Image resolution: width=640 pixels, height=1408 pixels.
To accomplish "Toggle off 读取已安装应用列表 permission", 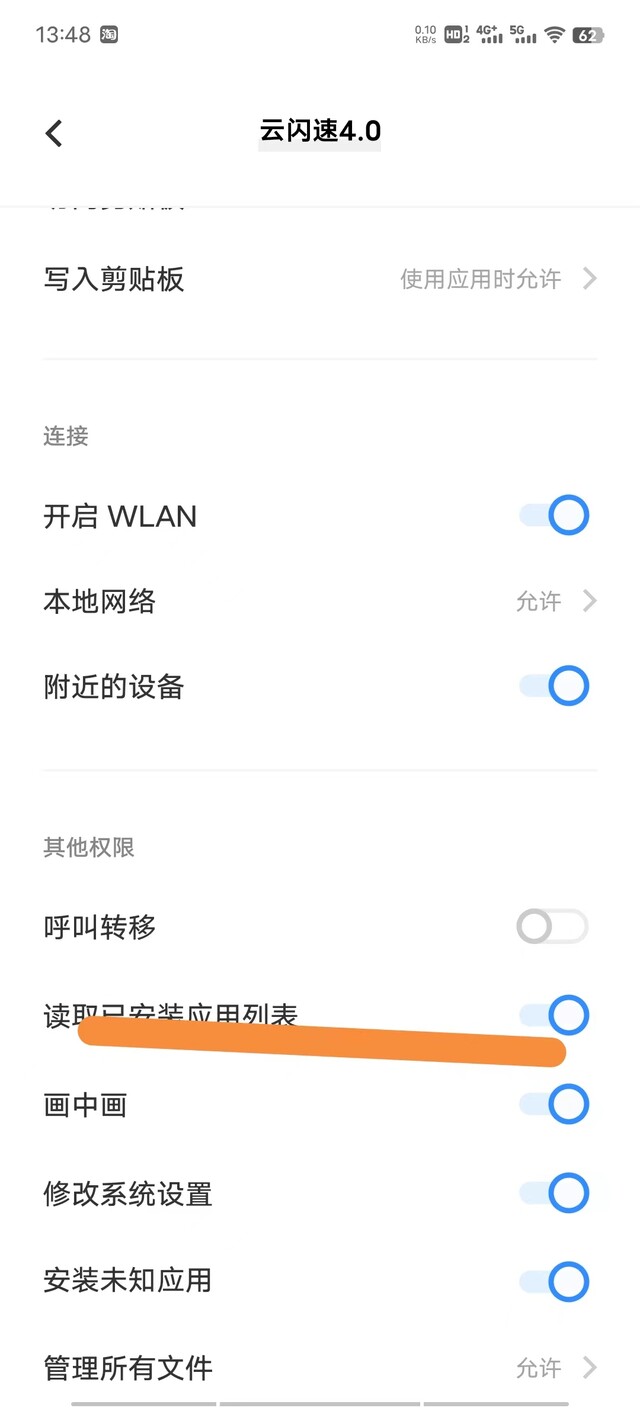I will (x=553, y=1015).
